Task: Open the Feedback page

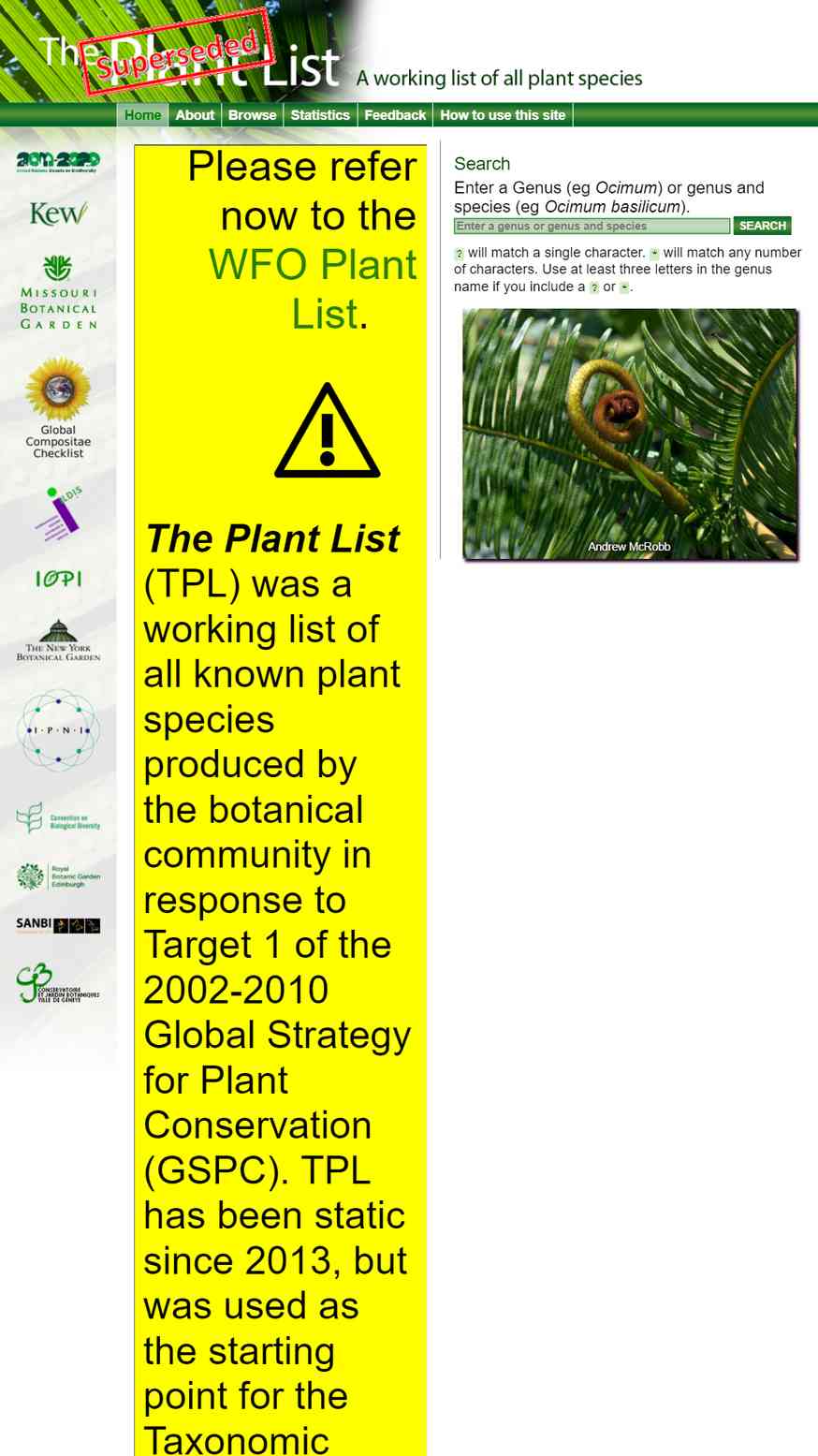Action: (395, 115)
